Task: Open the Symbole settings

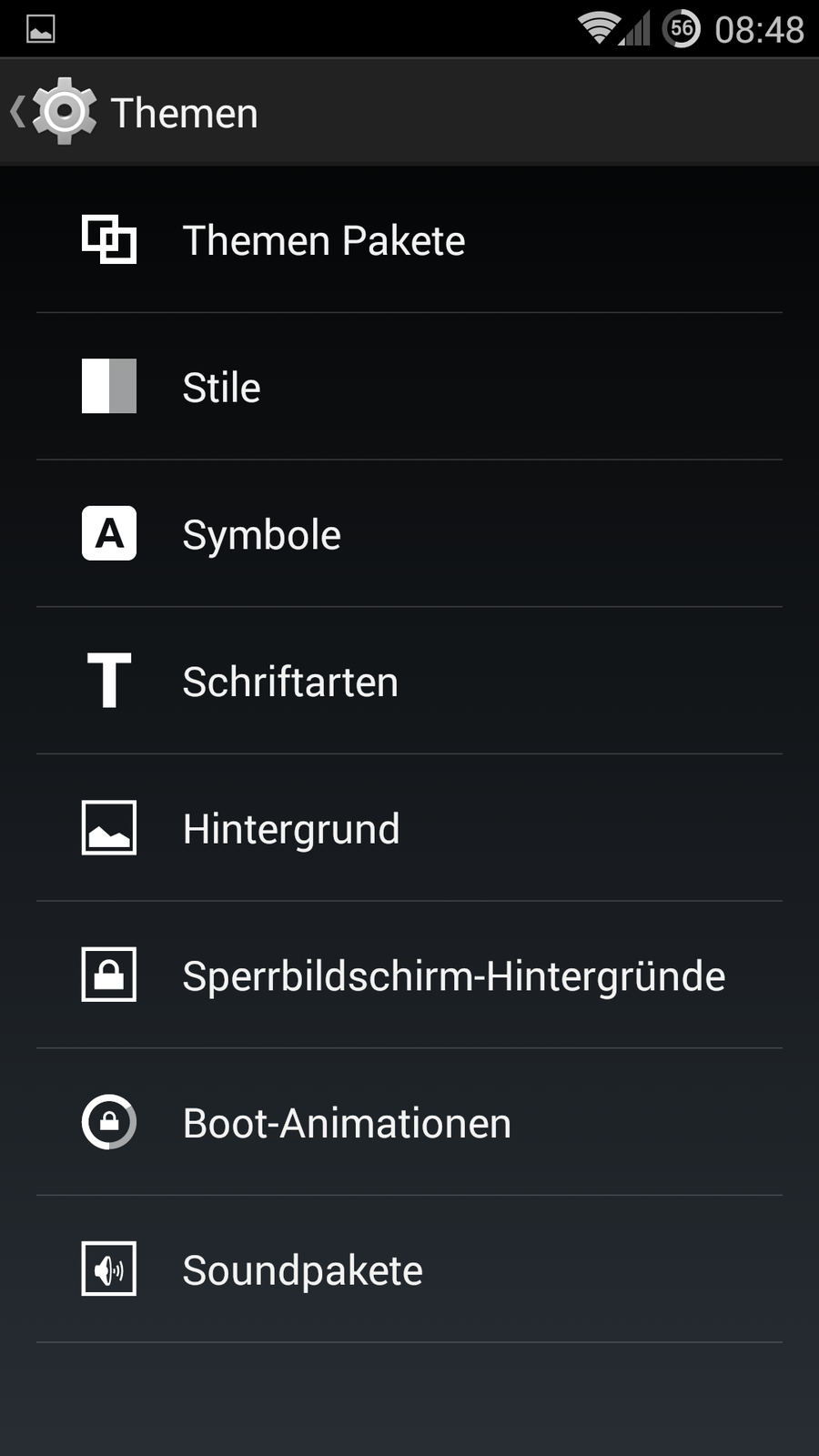Action: [262, 534]
